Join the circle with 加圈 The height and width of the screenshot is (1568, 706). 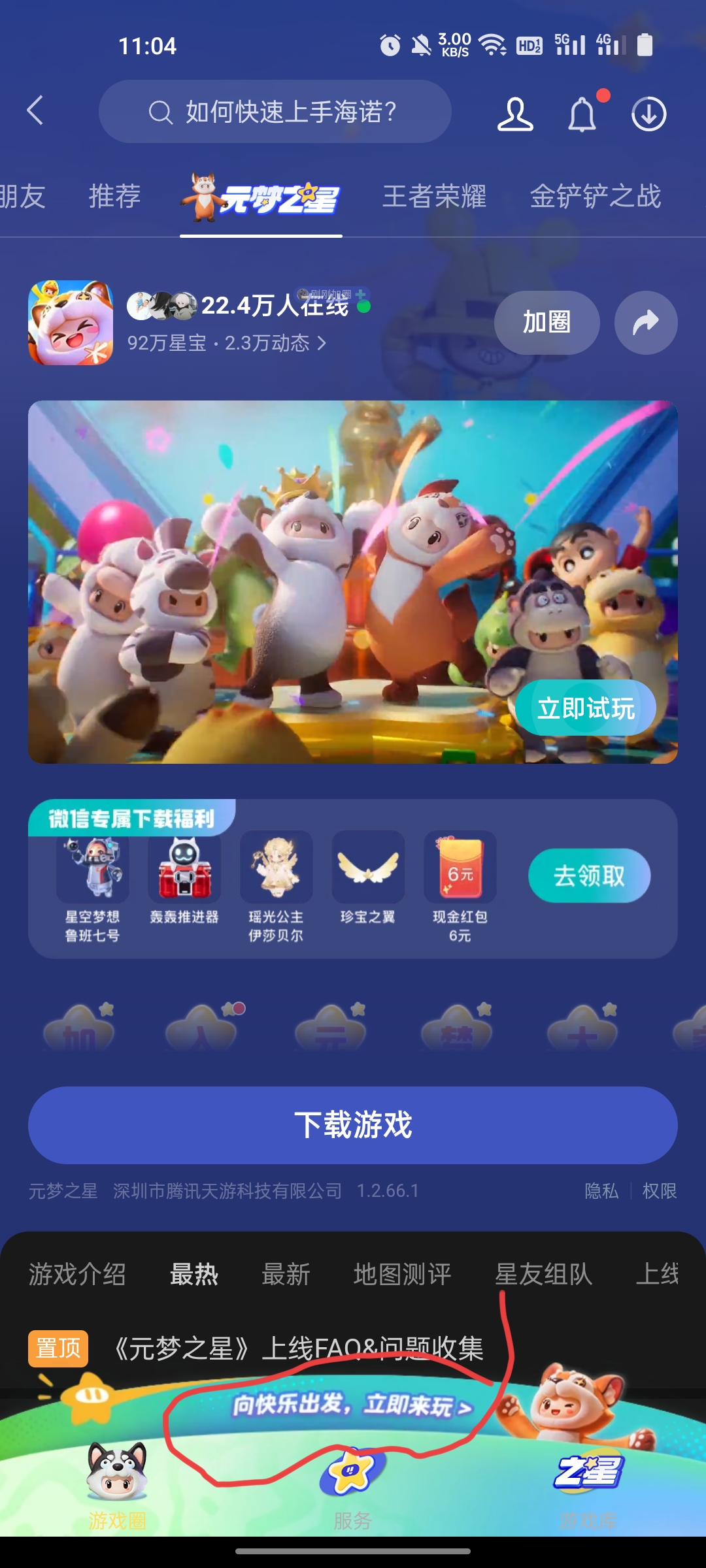[546, 322]
